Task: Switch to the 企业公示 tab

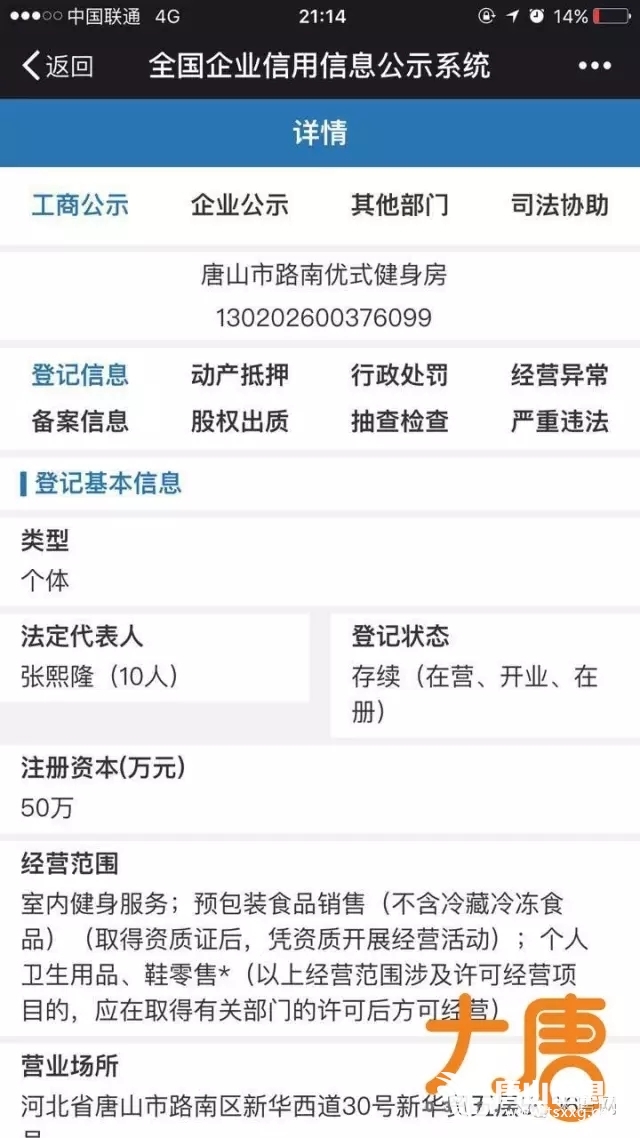Action: (240, 205)
